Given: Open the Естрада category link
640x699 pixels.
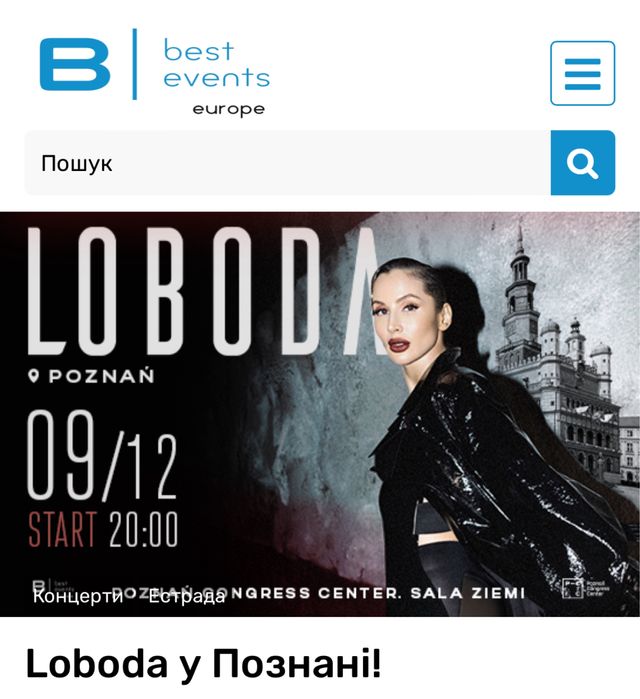Looking at the screenshot, I should (187, 596).
